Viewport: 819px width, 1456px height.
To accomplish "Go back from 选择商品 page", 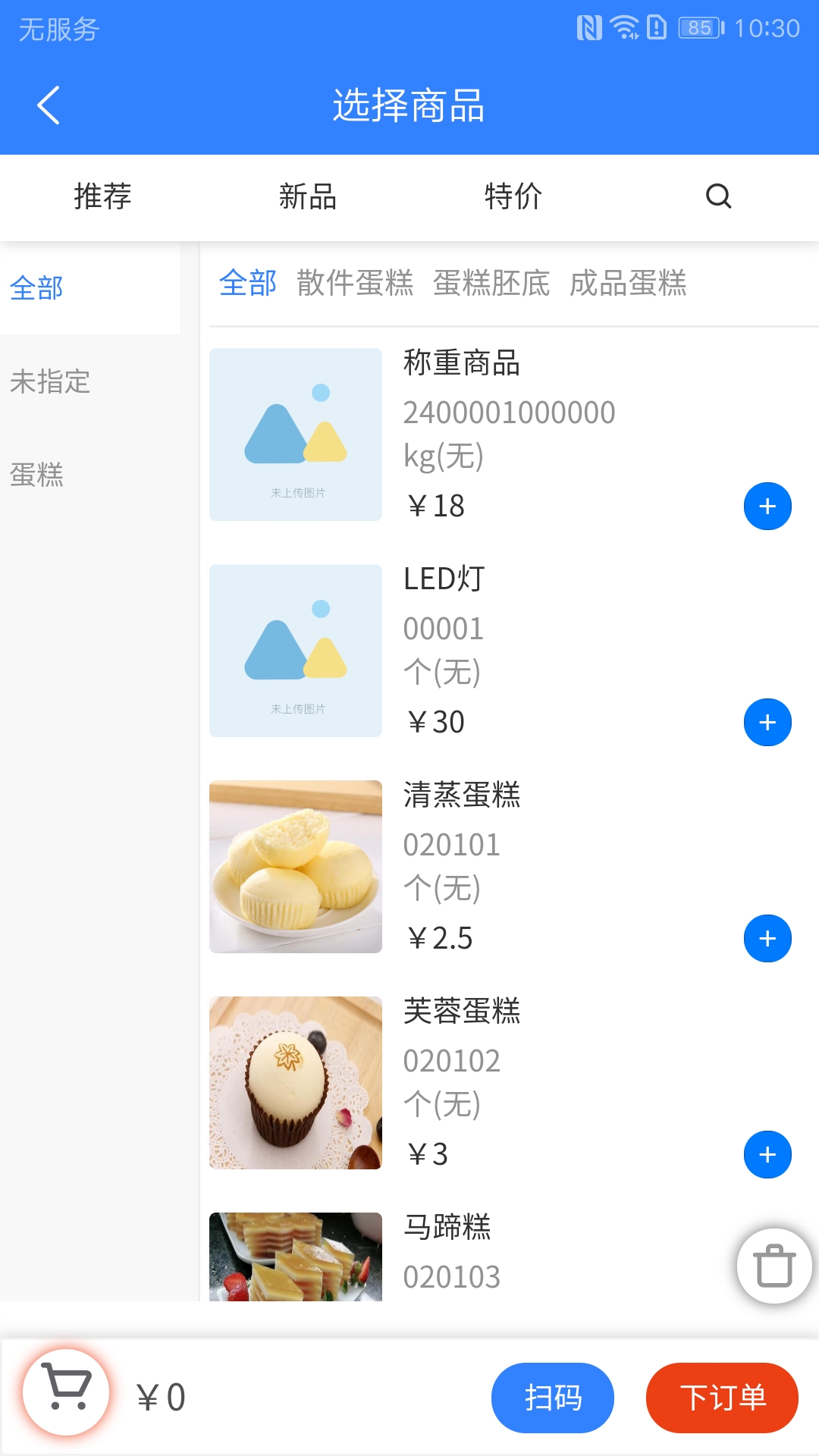I will click(x=49, y=105).
